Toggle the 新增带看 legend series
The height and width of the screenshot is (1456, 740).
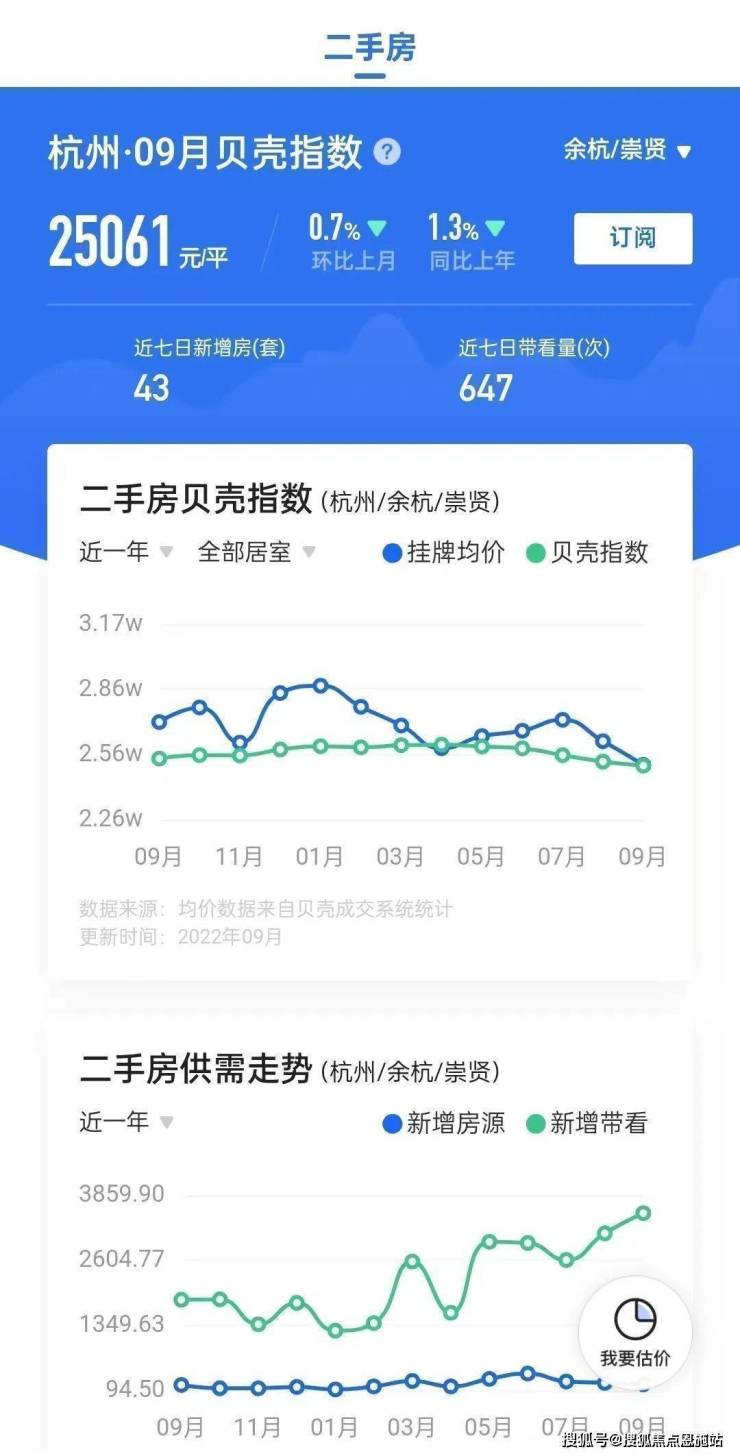click(588, 1123)
